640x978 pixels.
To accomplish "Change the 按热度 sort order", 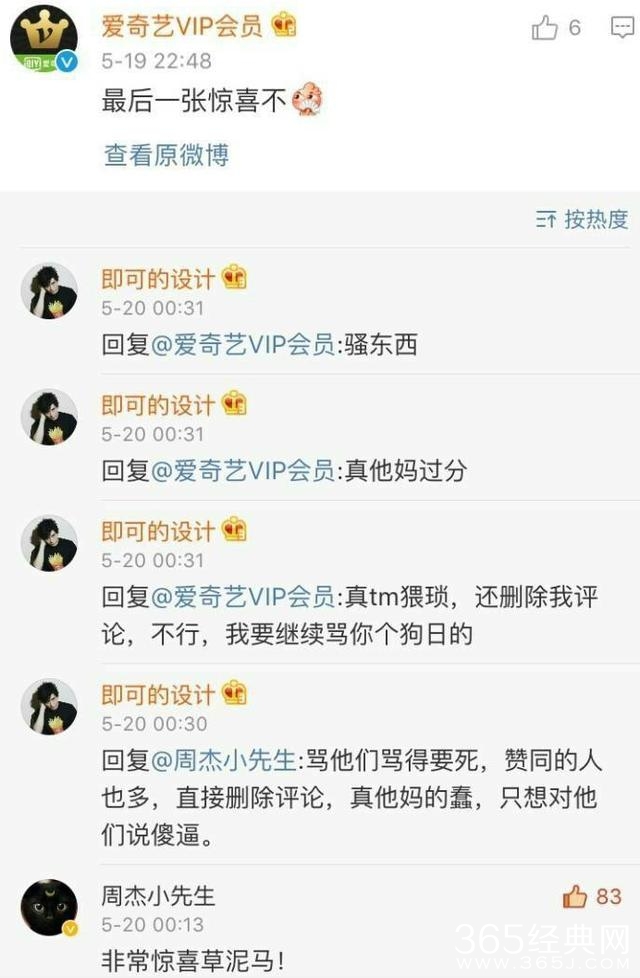I will coord(582,219).
